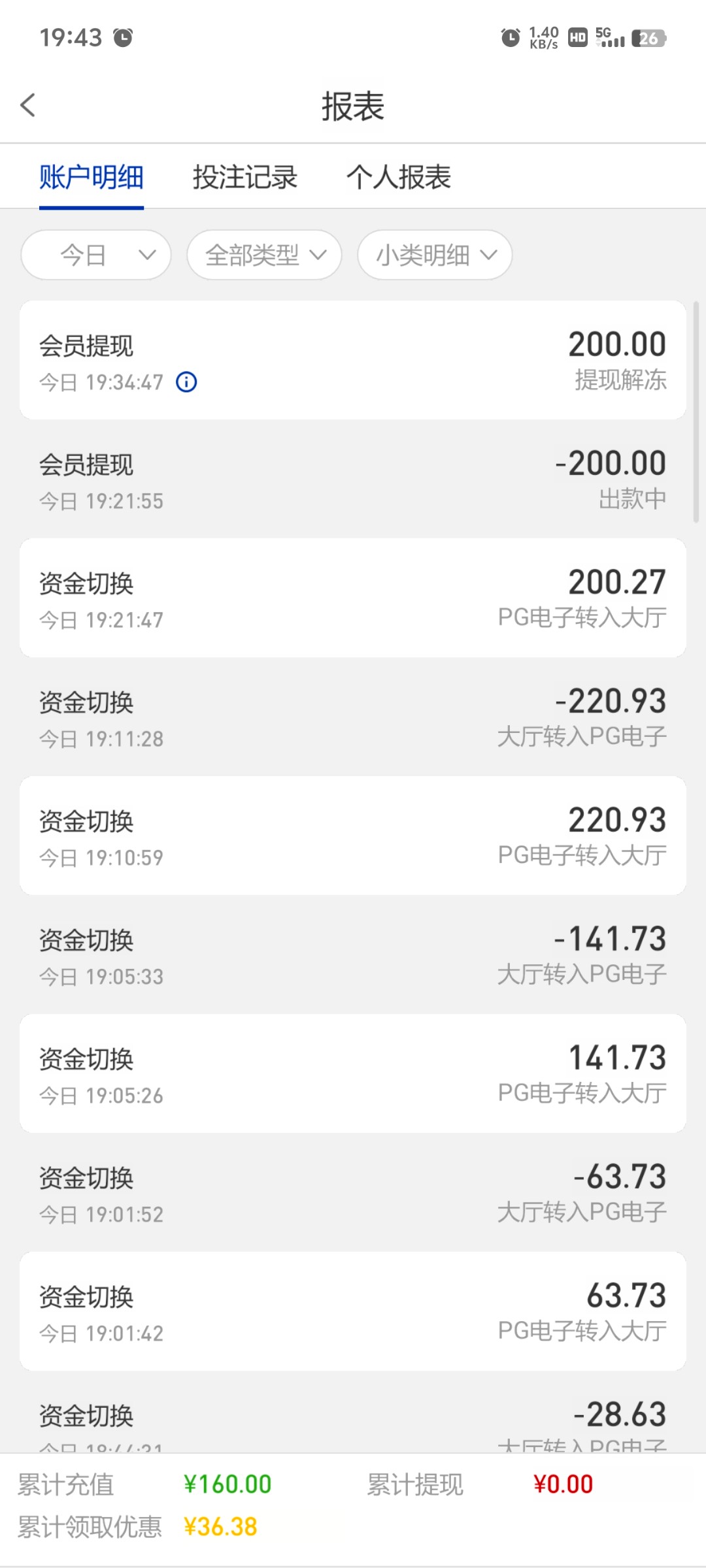Image resolution: width=706 pixels, height=1568 pixels.
Task: Switch to the 投注记录 tab
Action: [x=244, y=177]
